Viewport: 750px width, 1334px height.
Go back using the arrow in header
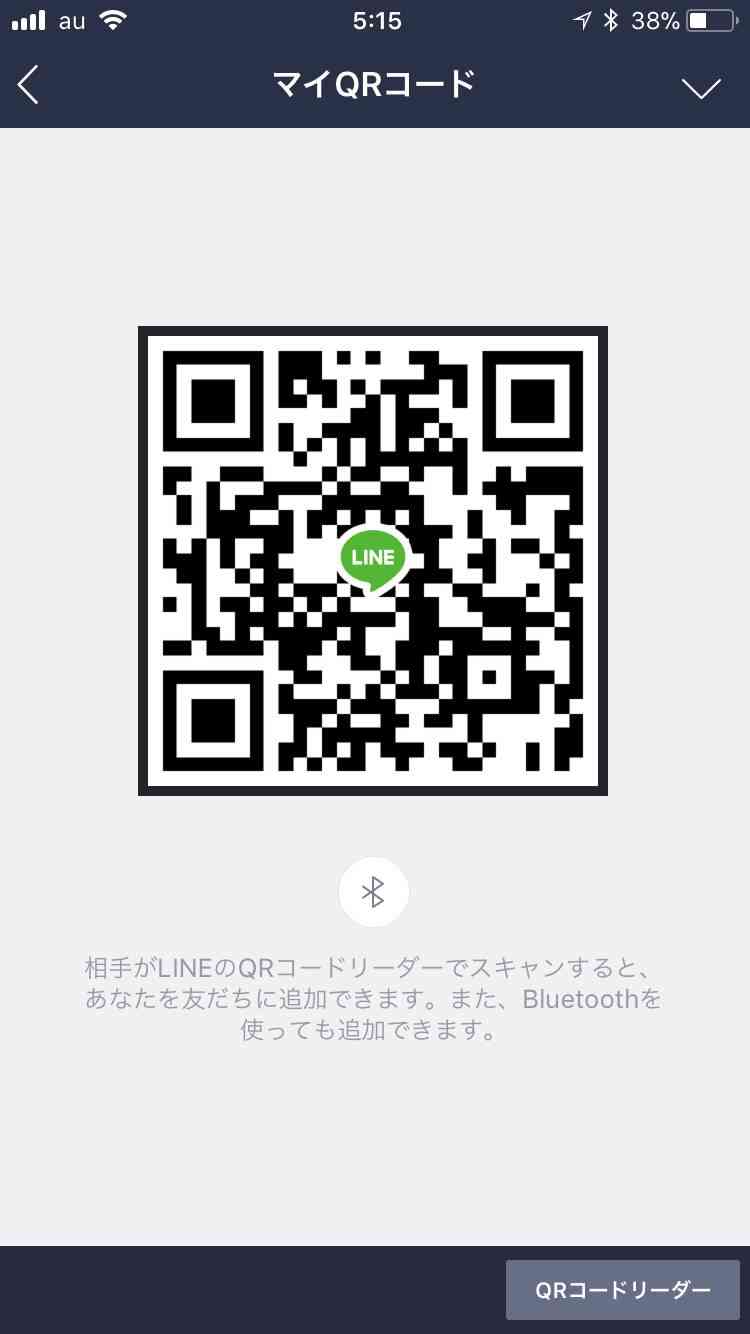click(28, 86)
